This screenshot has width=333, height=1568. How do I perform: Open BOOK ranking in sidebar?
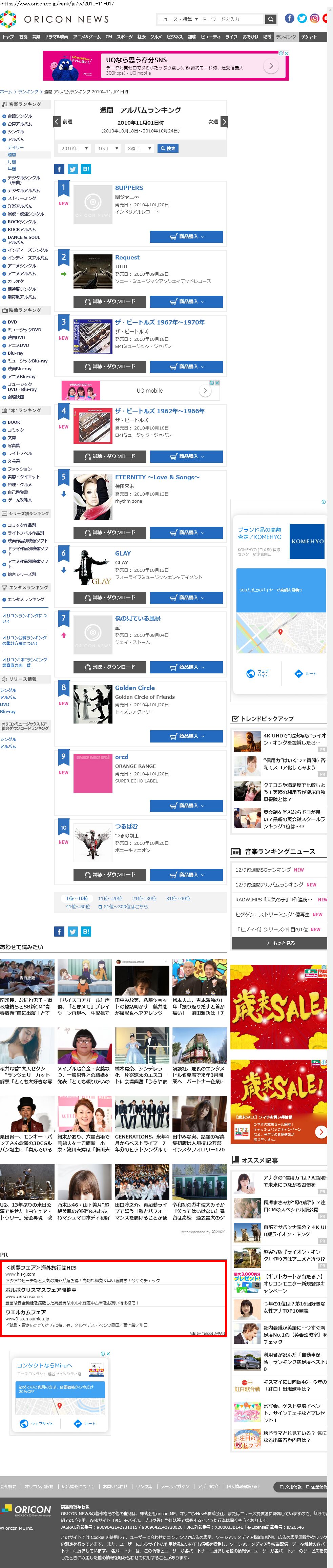click(x=14, y=422)
